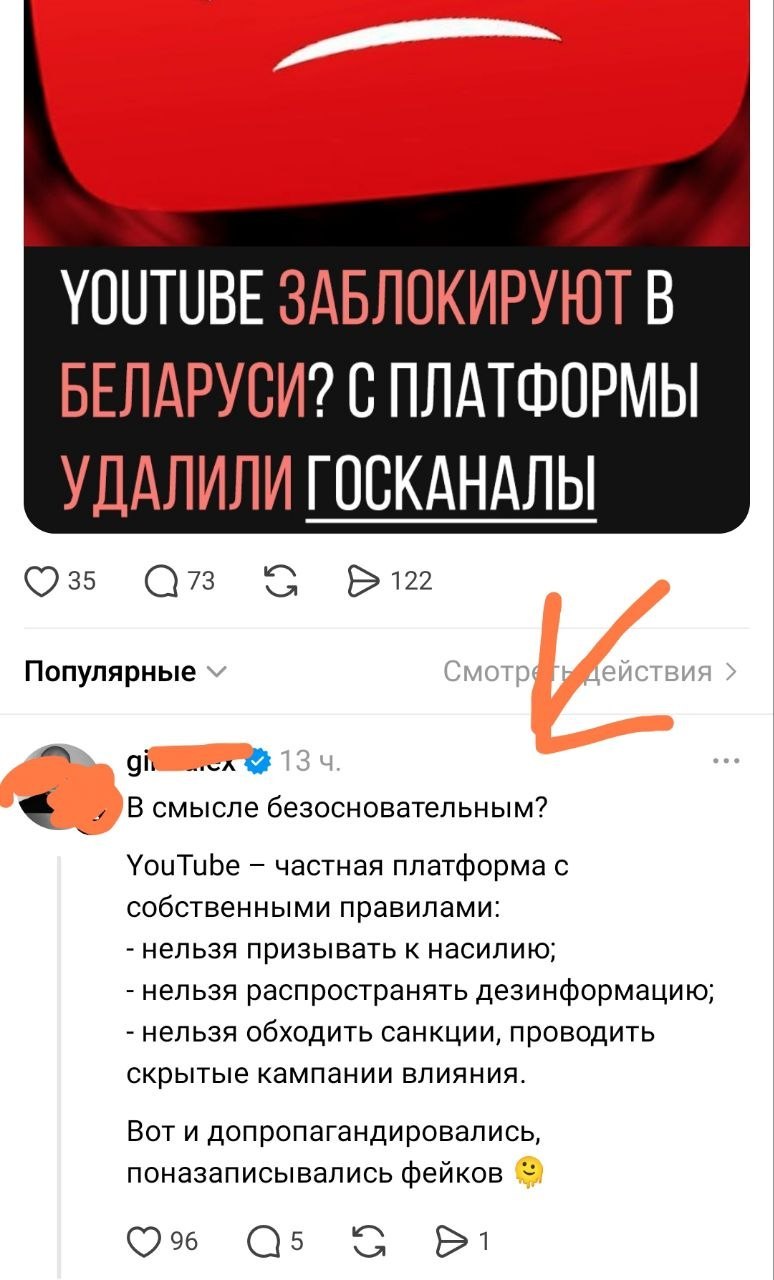The image size is (774, 1280).
Task: Share the reply with 1 share
Action: pos(449,1242)
